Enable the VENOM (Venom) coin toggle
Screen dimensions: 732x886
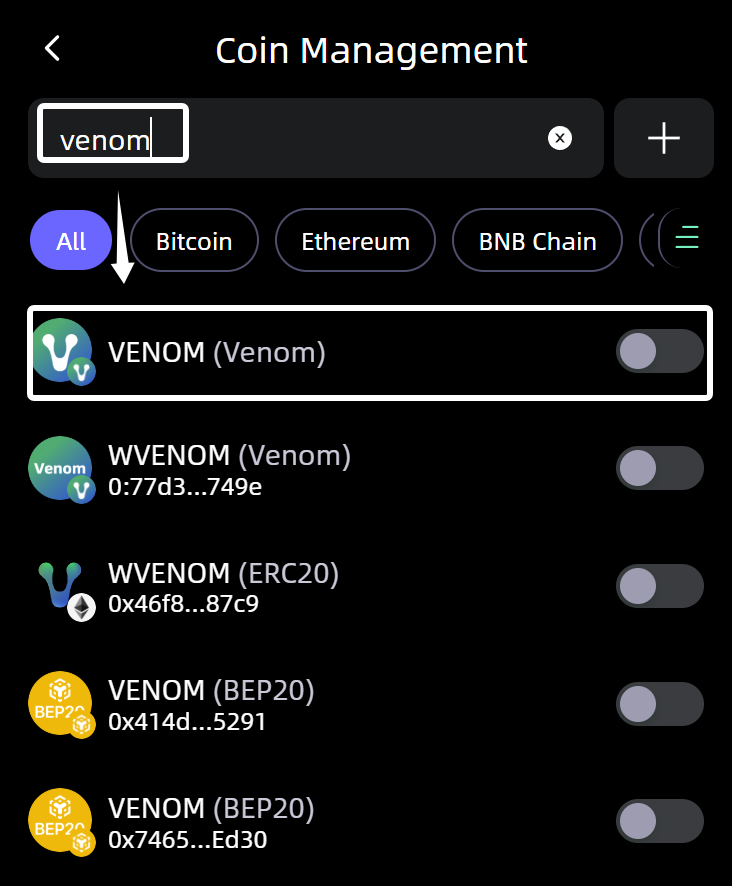click(659, 351)
